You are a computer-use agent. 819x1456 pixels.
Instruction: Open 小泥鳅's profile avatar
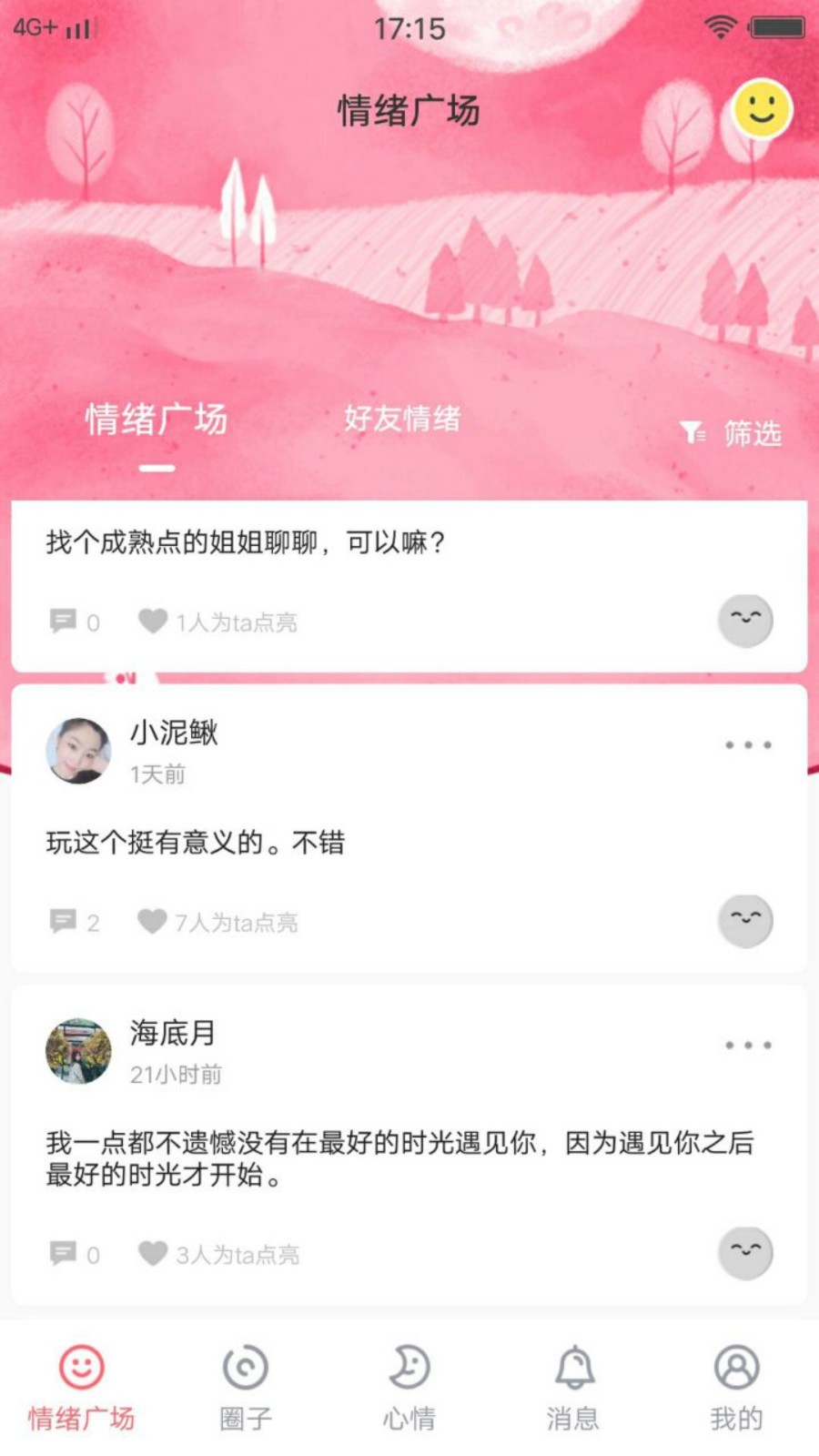77,748
